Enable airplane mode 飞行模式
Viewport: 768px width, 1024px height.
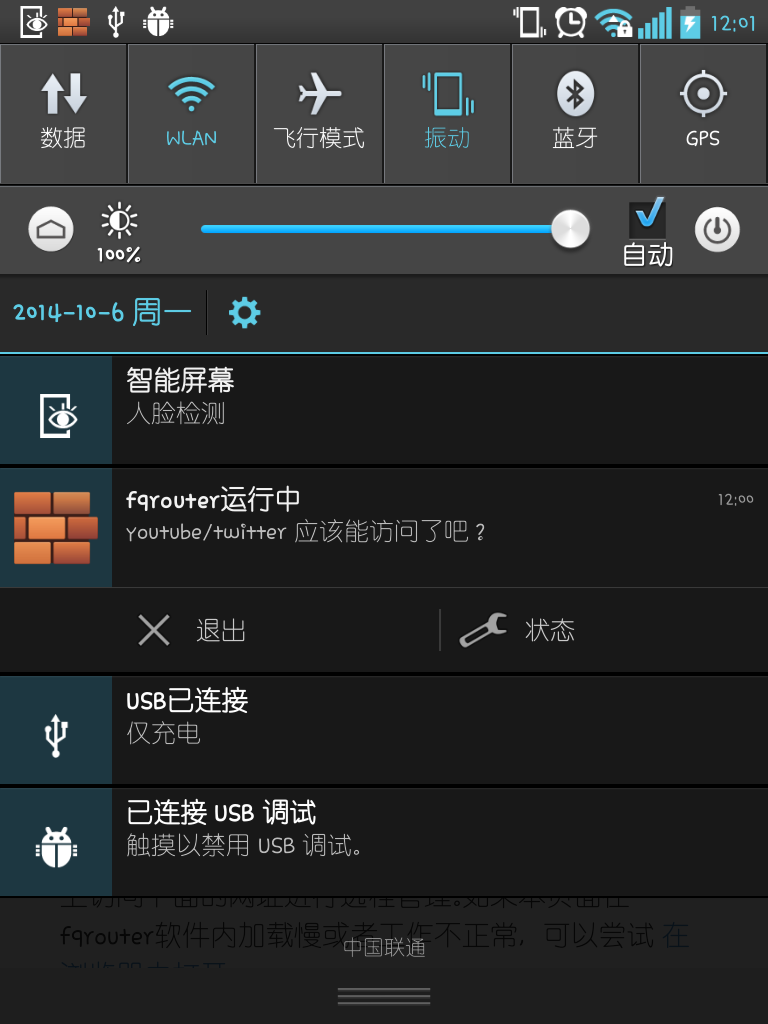pos(319,110)
